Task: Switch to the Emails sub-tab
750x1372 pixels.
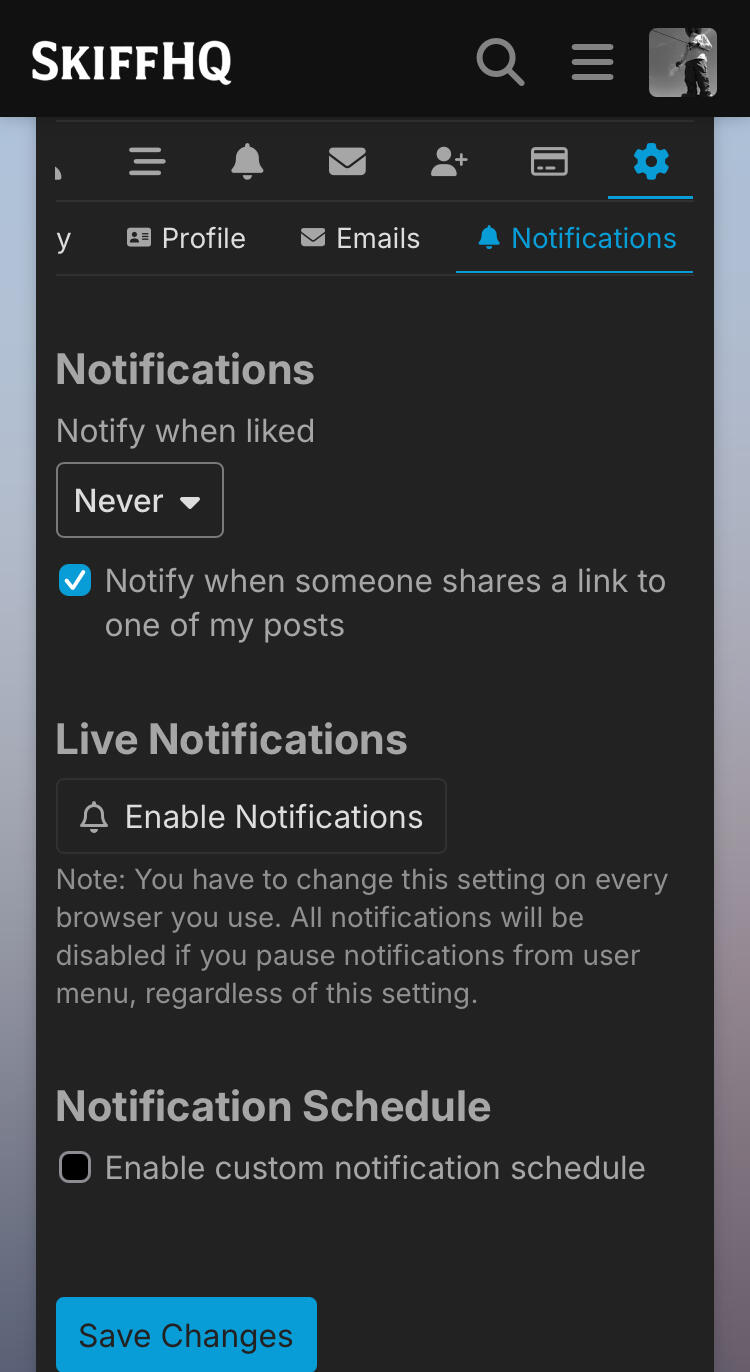Action: pyautogui.click(x=360, y=238)
